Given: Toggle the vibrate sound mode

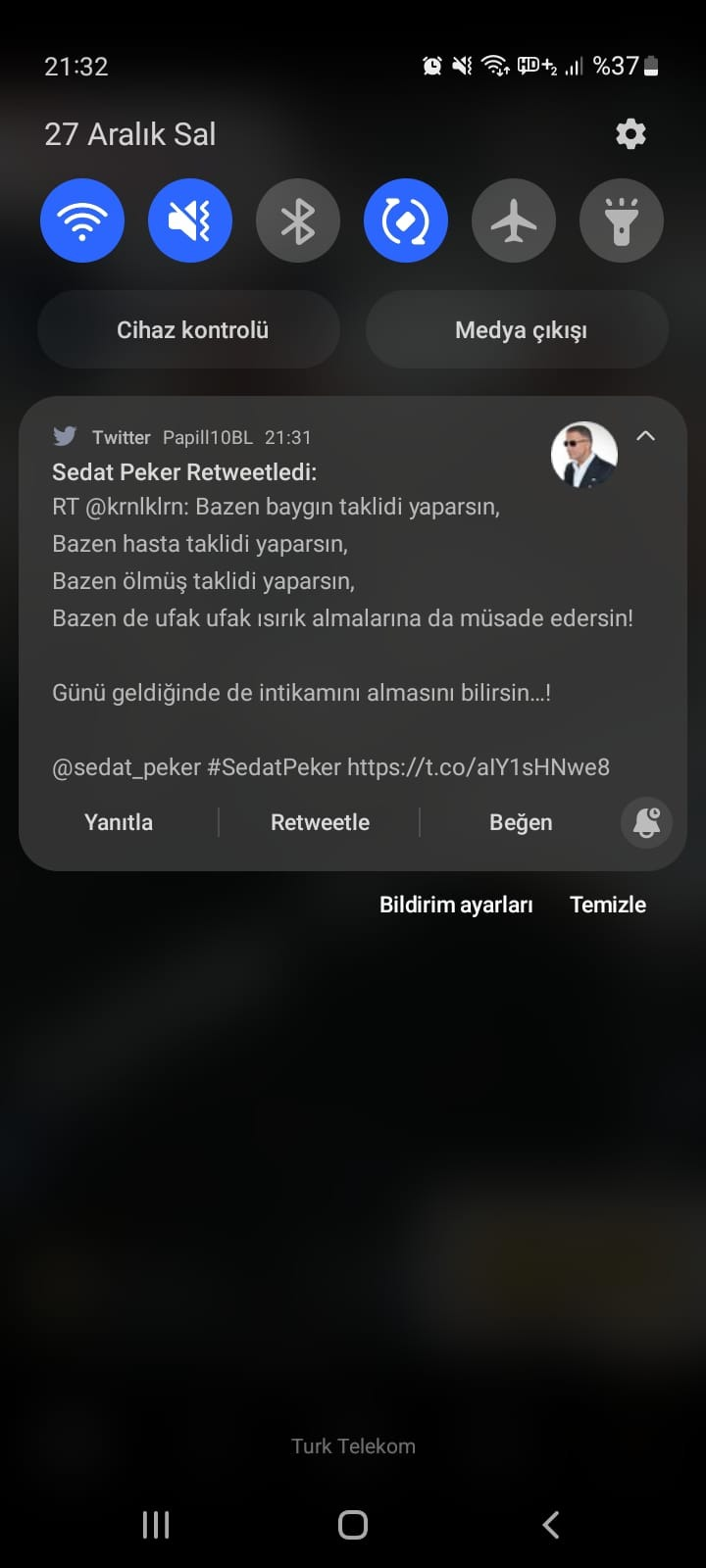Looking at the screenshot, I should (190, 220).
